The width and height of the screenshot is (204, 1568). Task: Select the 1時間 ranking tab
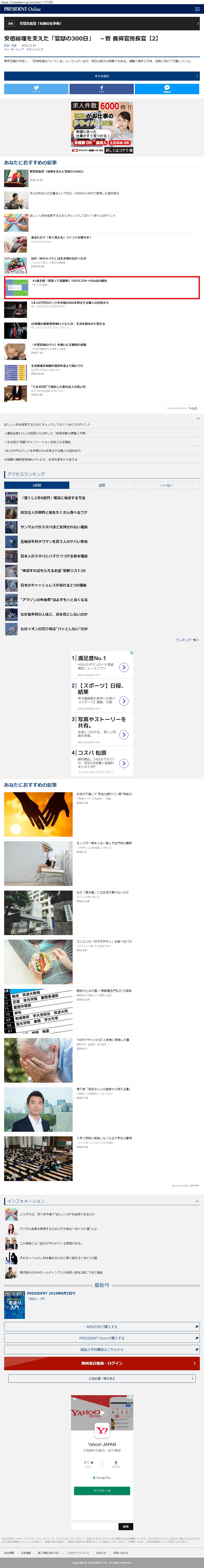coord(37,485)
